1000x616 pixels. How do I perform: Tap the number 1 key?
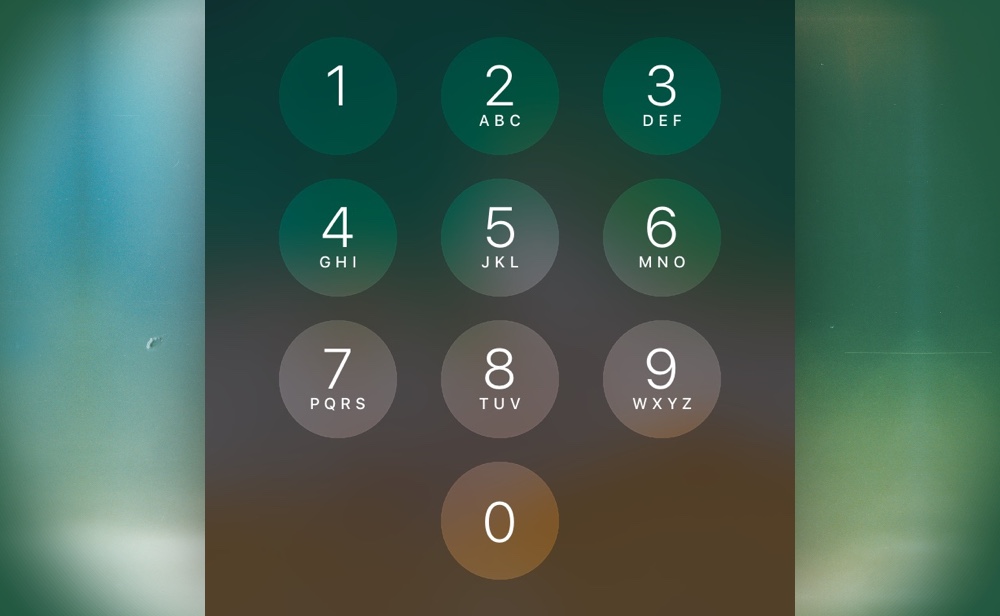pos(338,96)
